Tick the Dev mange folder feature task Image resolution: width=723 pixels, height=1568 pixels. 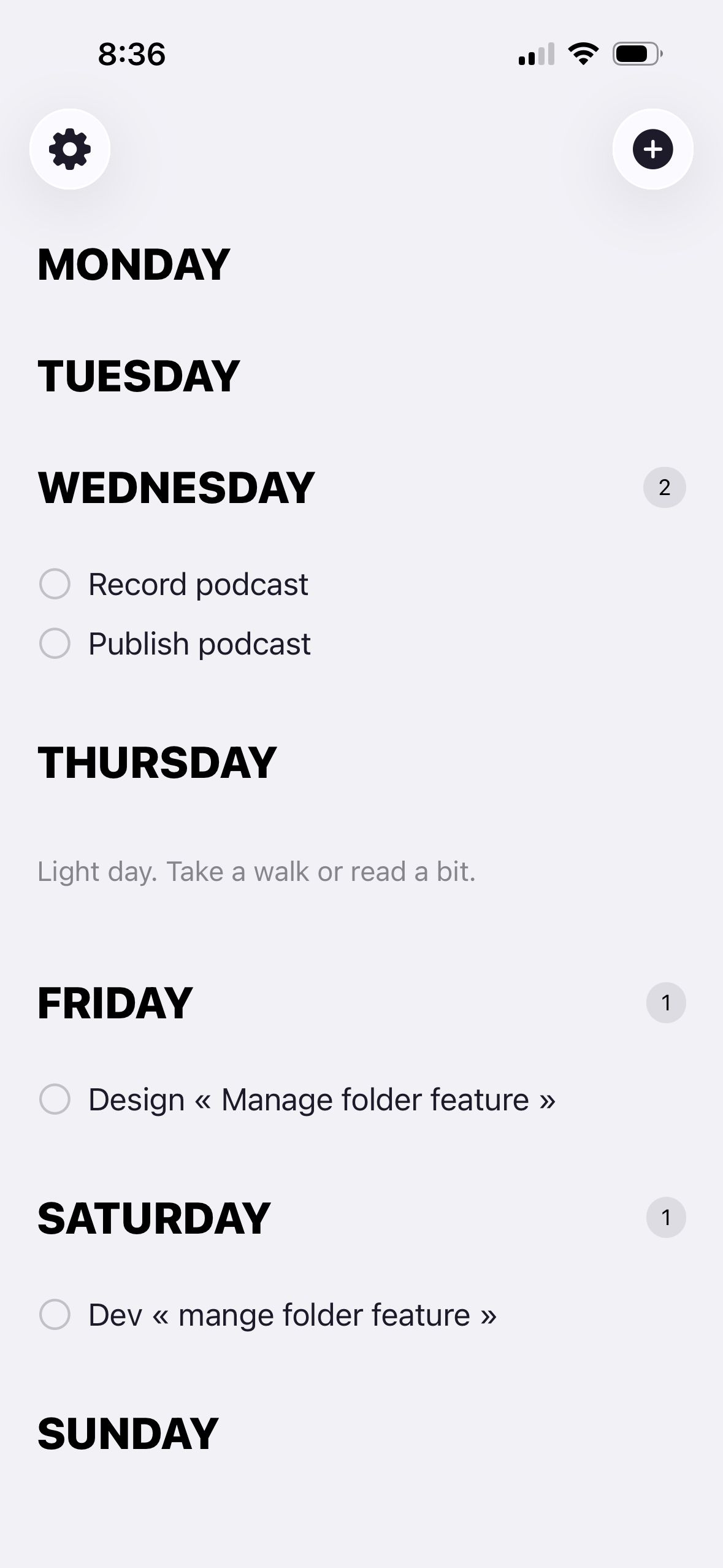point(55,1314)
